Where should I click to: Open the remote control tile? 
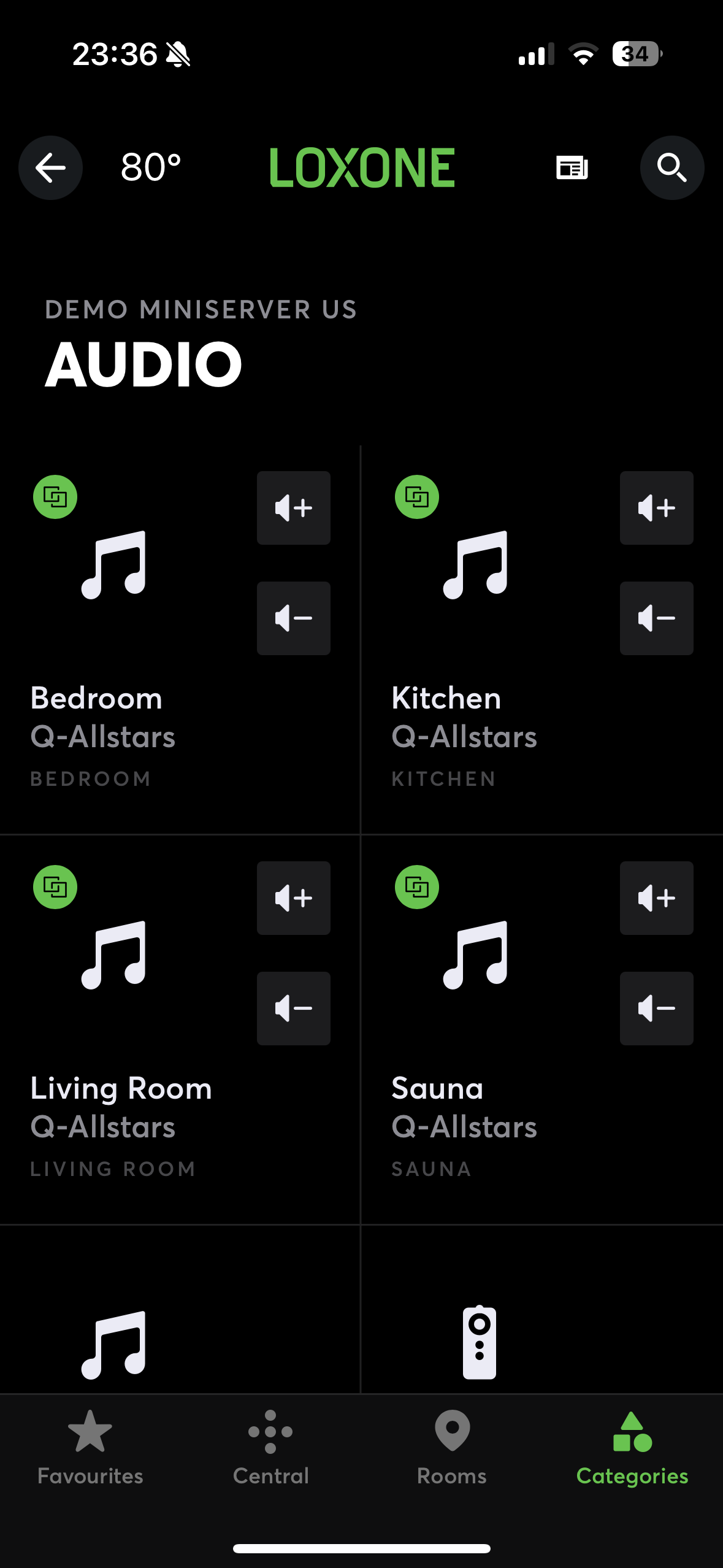coord(480,1342)
